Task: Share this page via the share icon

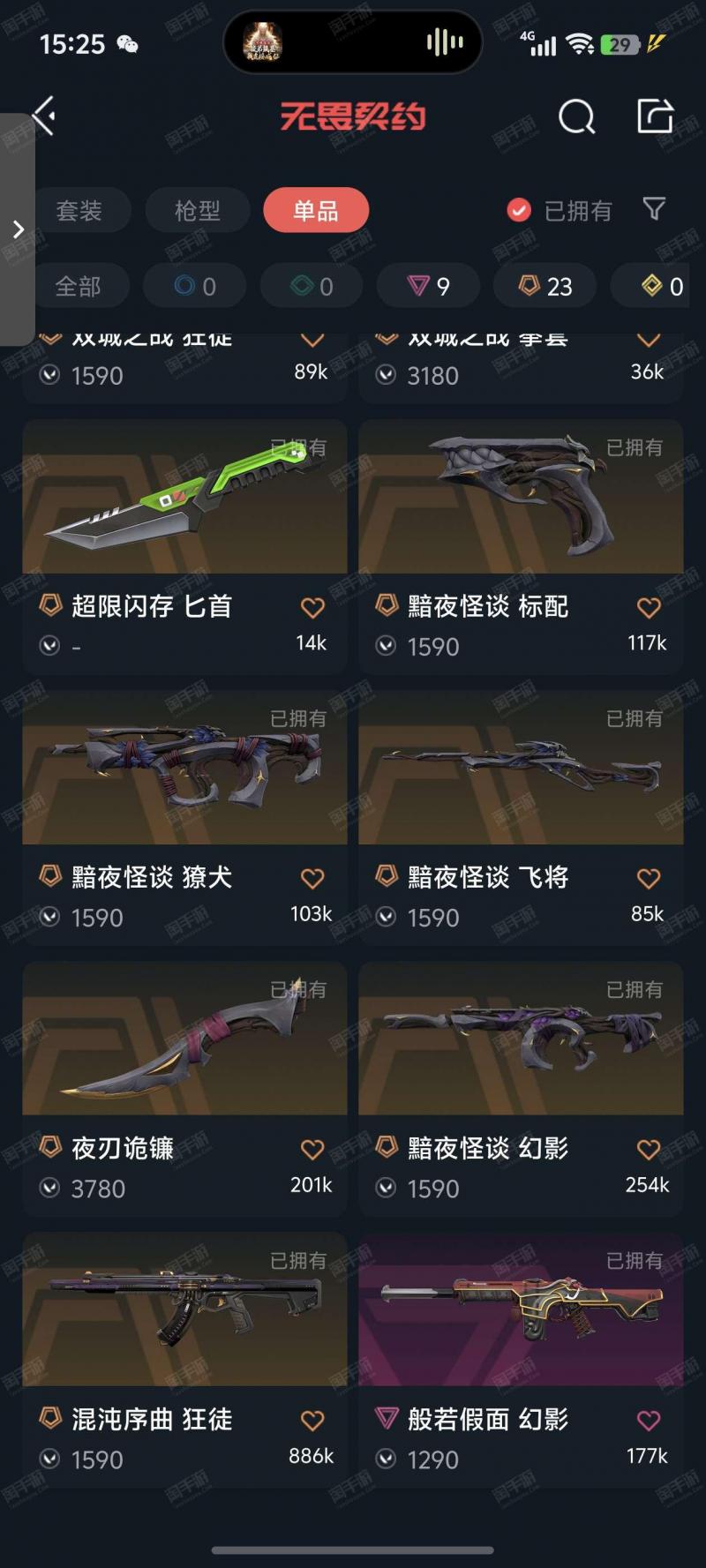Action: (x=655, y=116)
